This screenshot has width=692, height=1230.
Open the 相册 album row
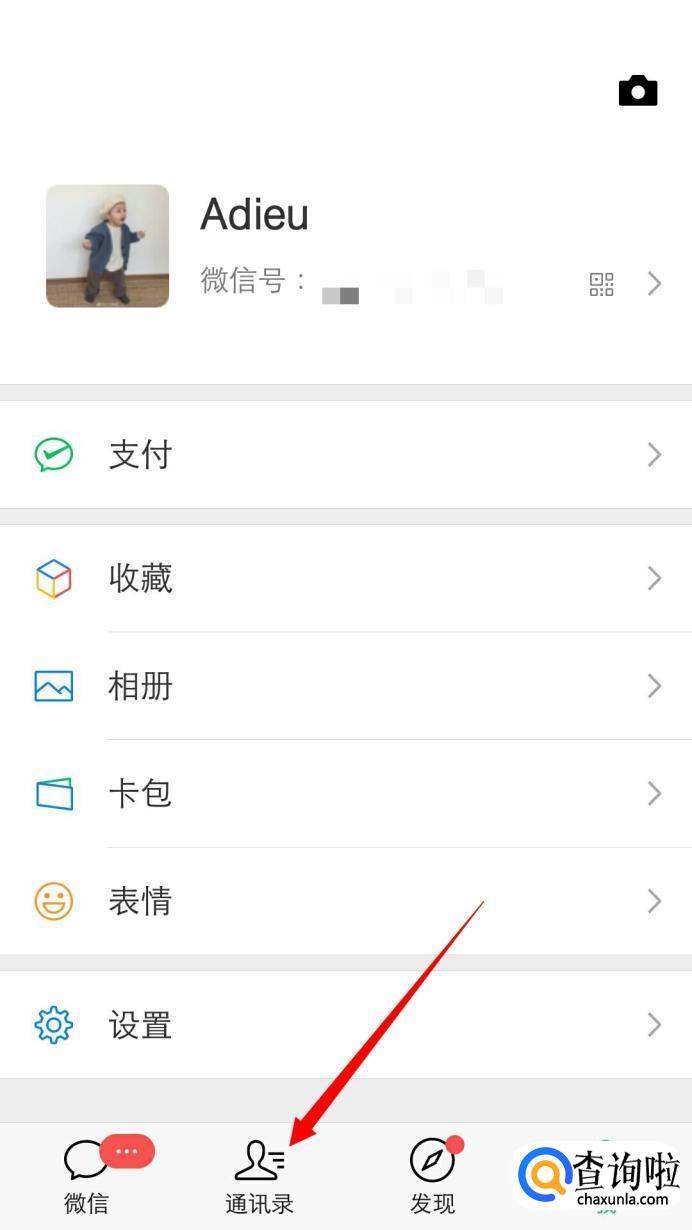(346, 686)
